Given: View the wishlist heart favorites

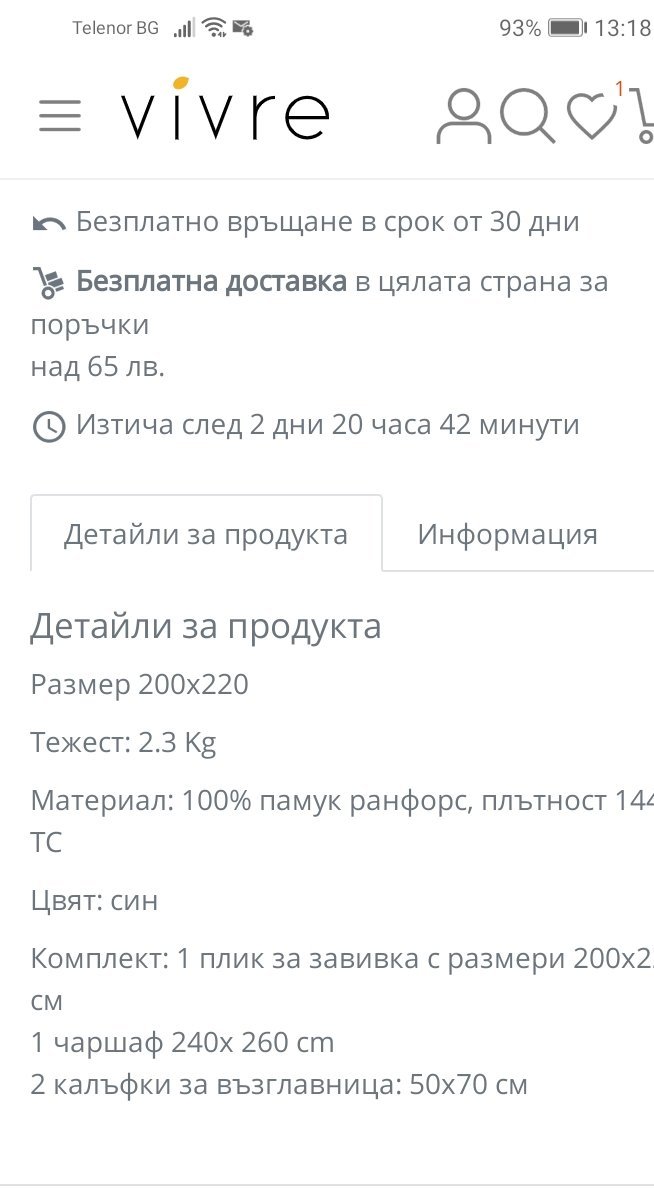Looking at the screenshot, I should [x=592, y=116].
